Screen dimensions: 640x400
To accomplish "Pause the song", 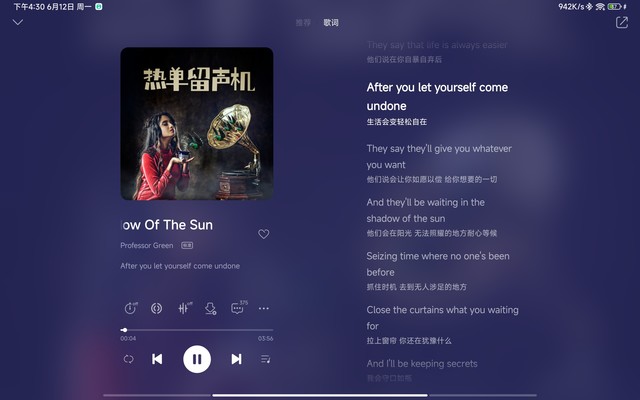I will (197, 359).
